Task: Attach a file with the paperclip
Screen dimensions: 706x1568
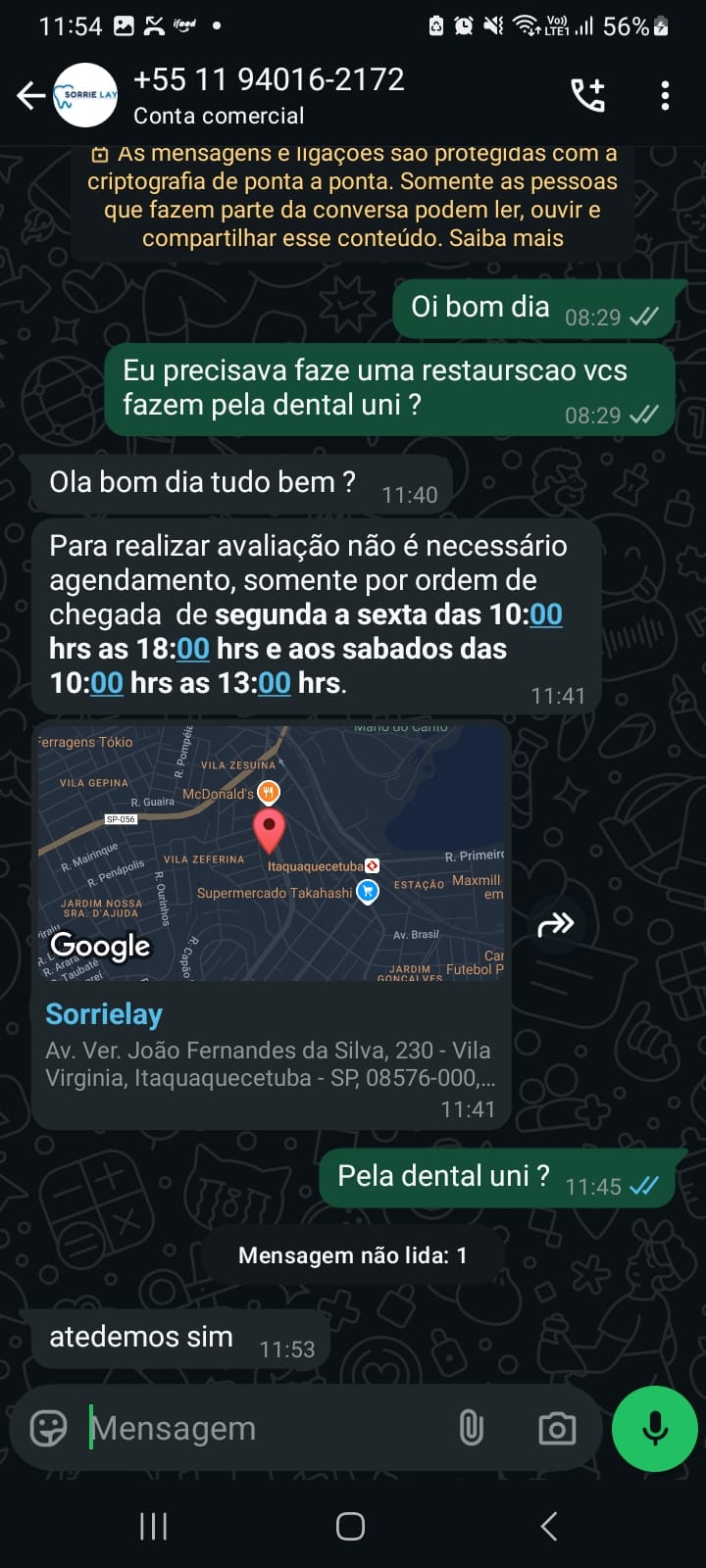Action: click(x=472, y=1428)
